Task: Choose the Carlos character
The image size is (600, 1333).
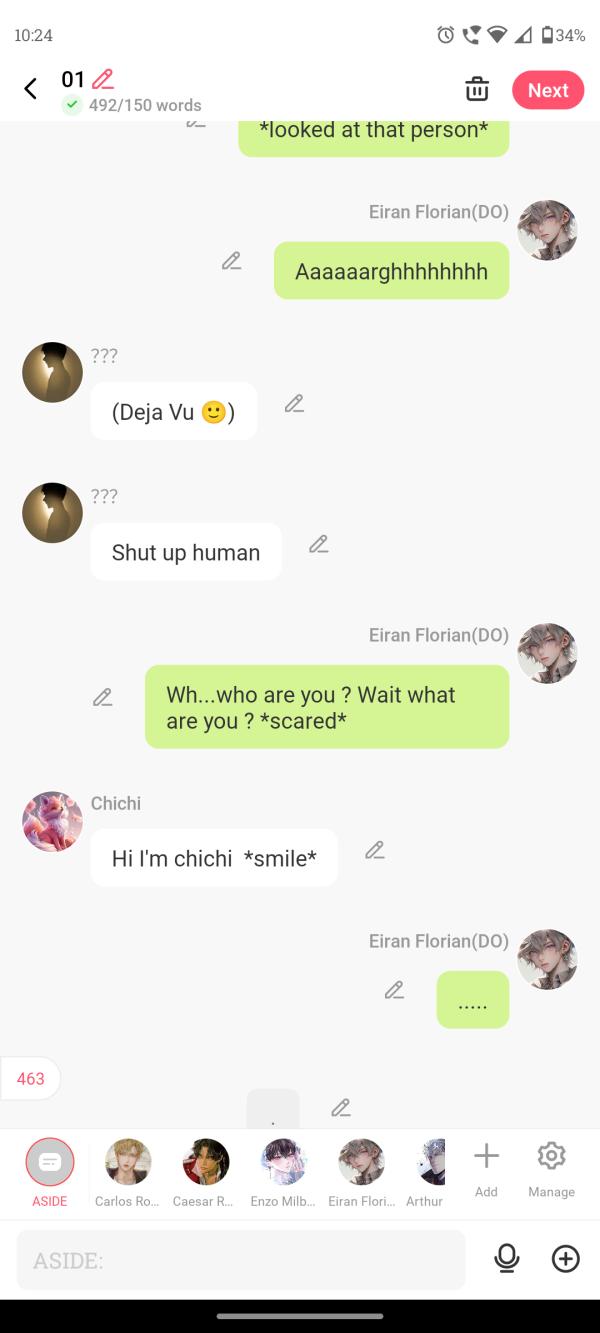Action: (x=128, y=1171)
